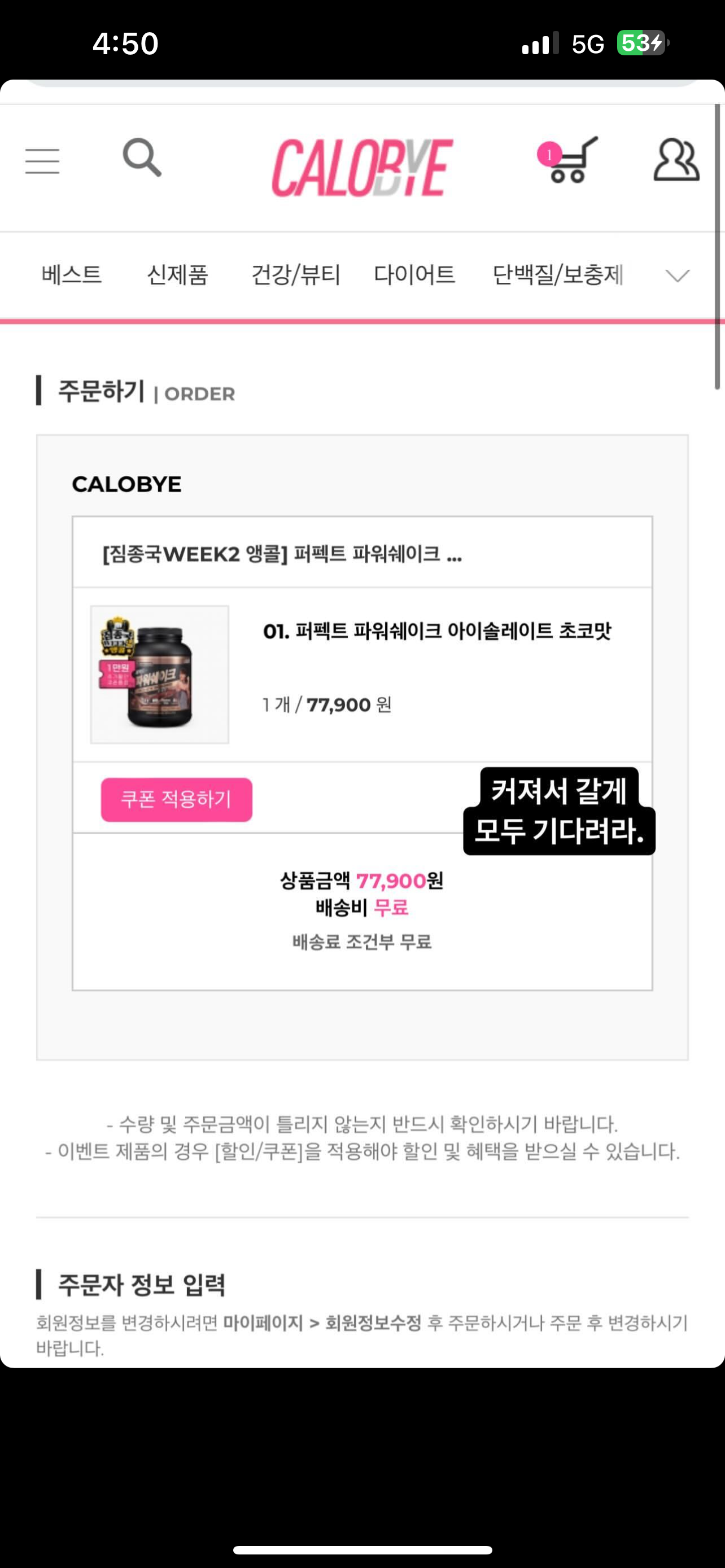Image resolution: width=725 pixels, height=1568 pixels.
Task: Open the 다이어트 category
Action: point(414,275)
